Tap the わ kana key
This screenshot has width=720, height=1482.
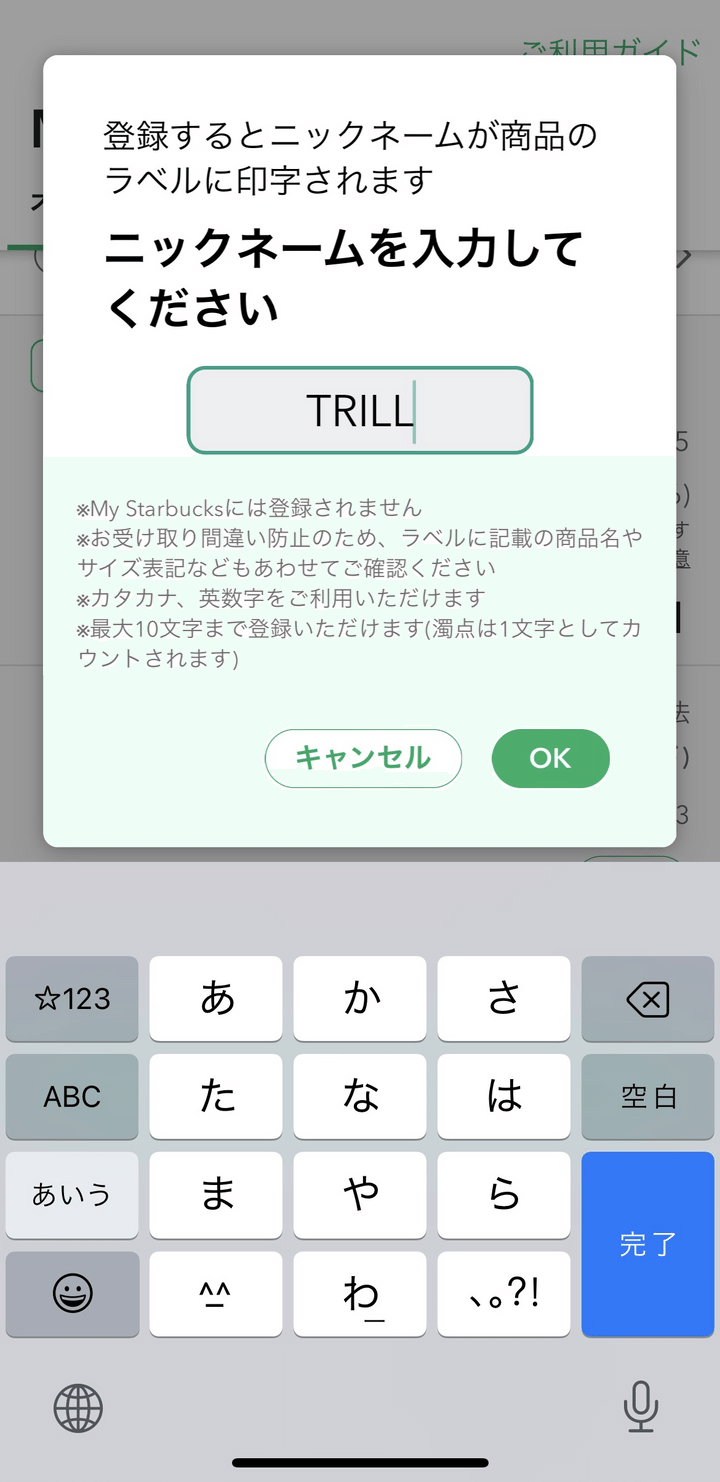tap(360, 1294)
